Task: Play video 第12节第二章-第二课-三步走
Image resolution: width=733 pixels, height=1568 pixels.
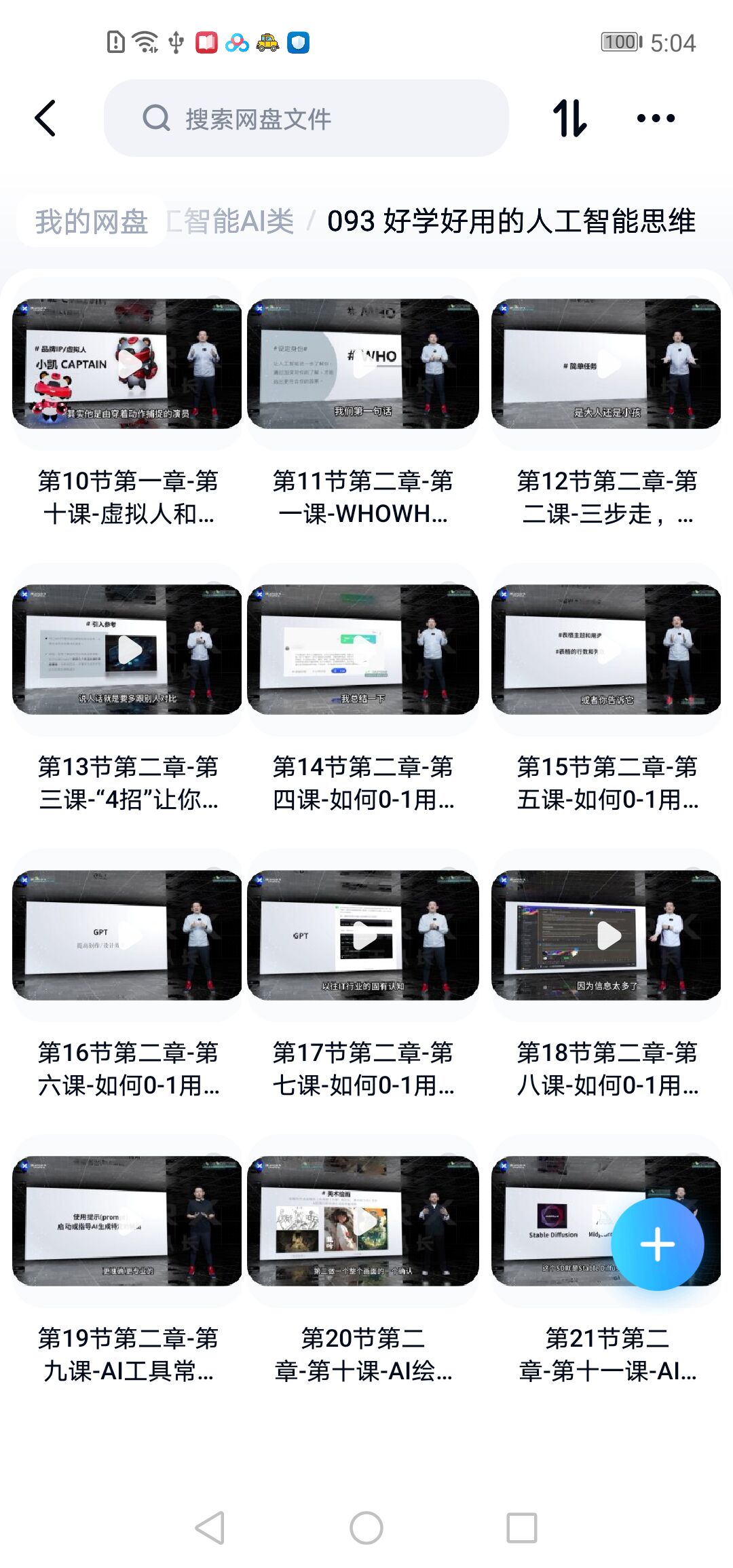Action: [606, 364]
